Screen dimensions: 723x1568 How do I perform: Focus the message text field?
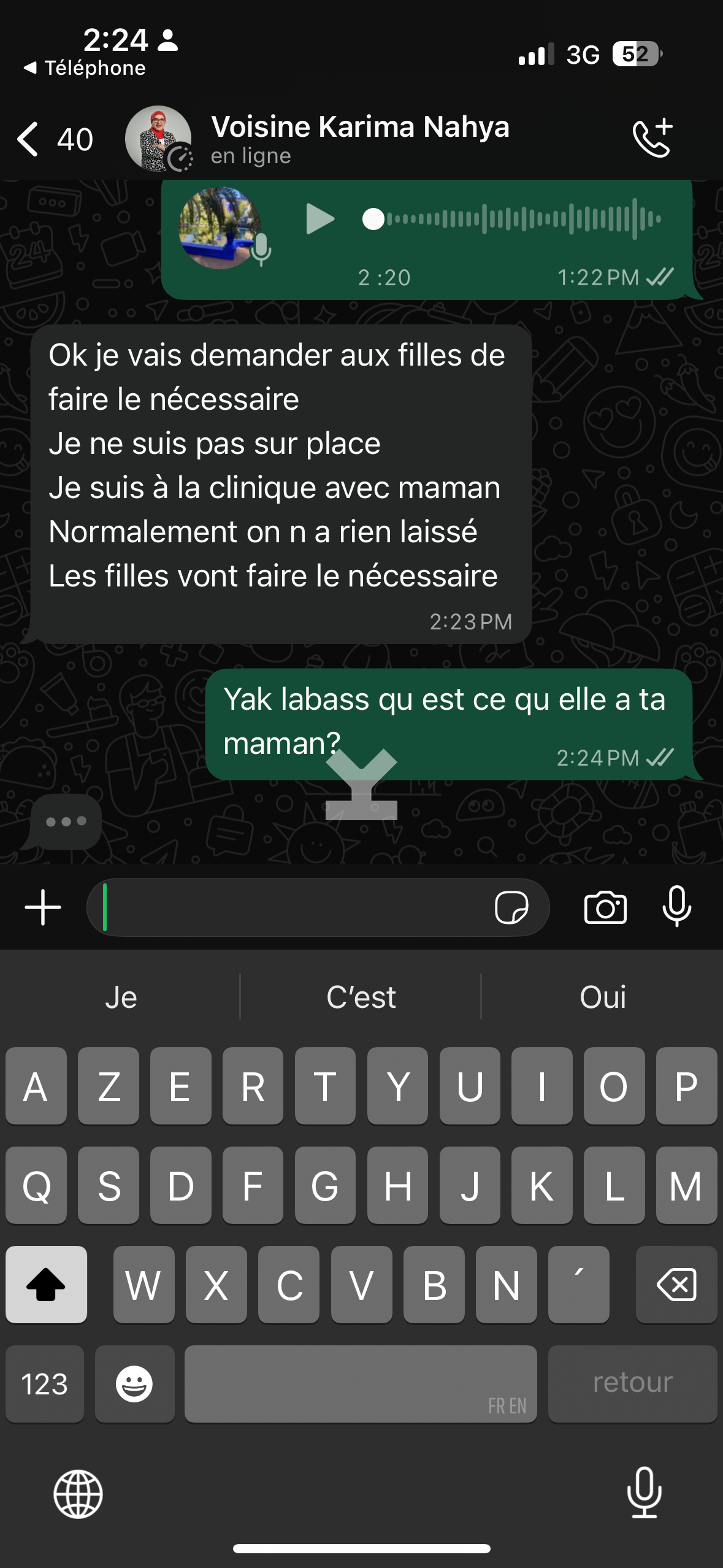click(x=294, y=907)
